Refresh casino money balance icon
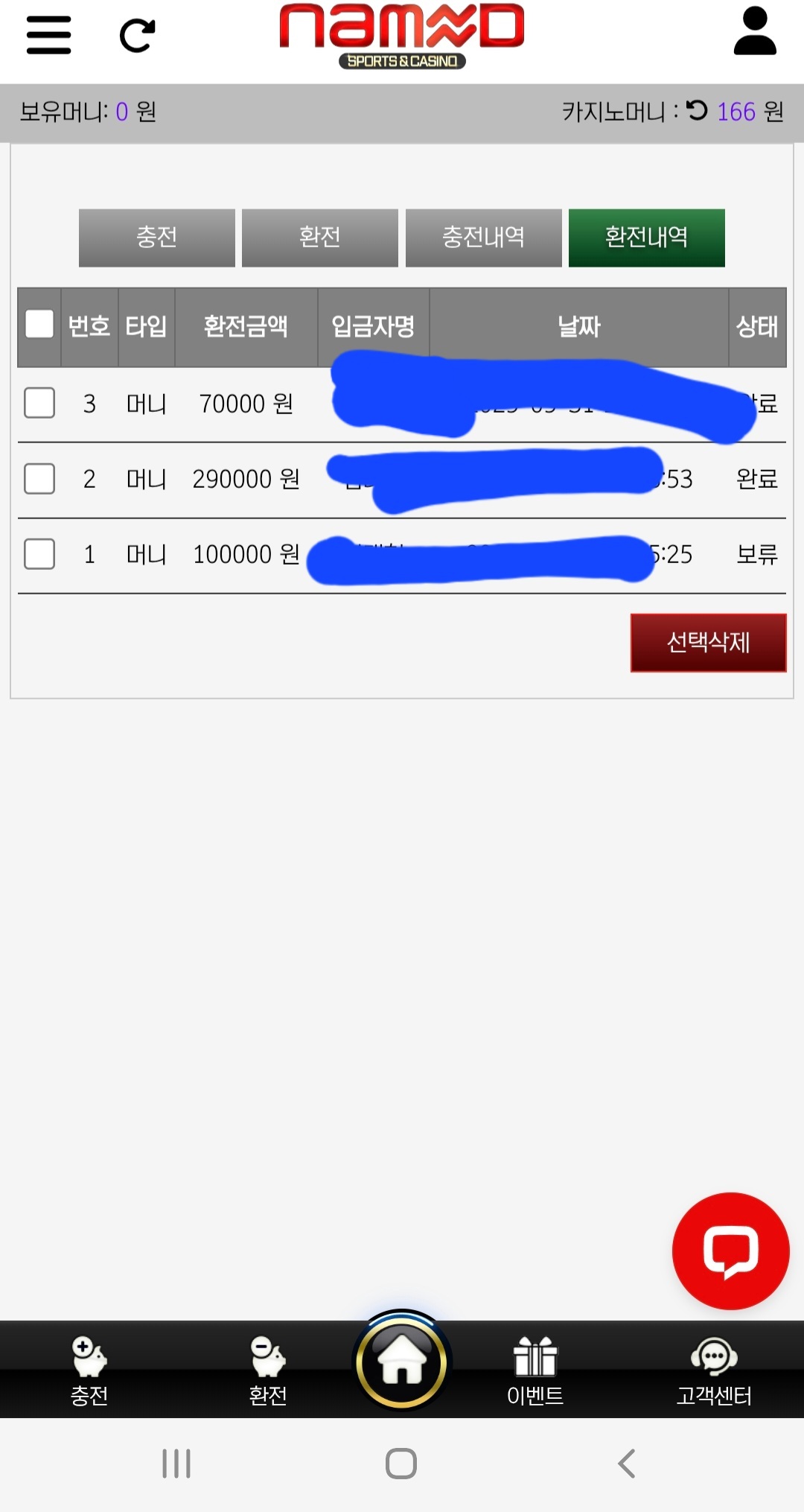This screenshot has width=804, height=1512. 697,110
